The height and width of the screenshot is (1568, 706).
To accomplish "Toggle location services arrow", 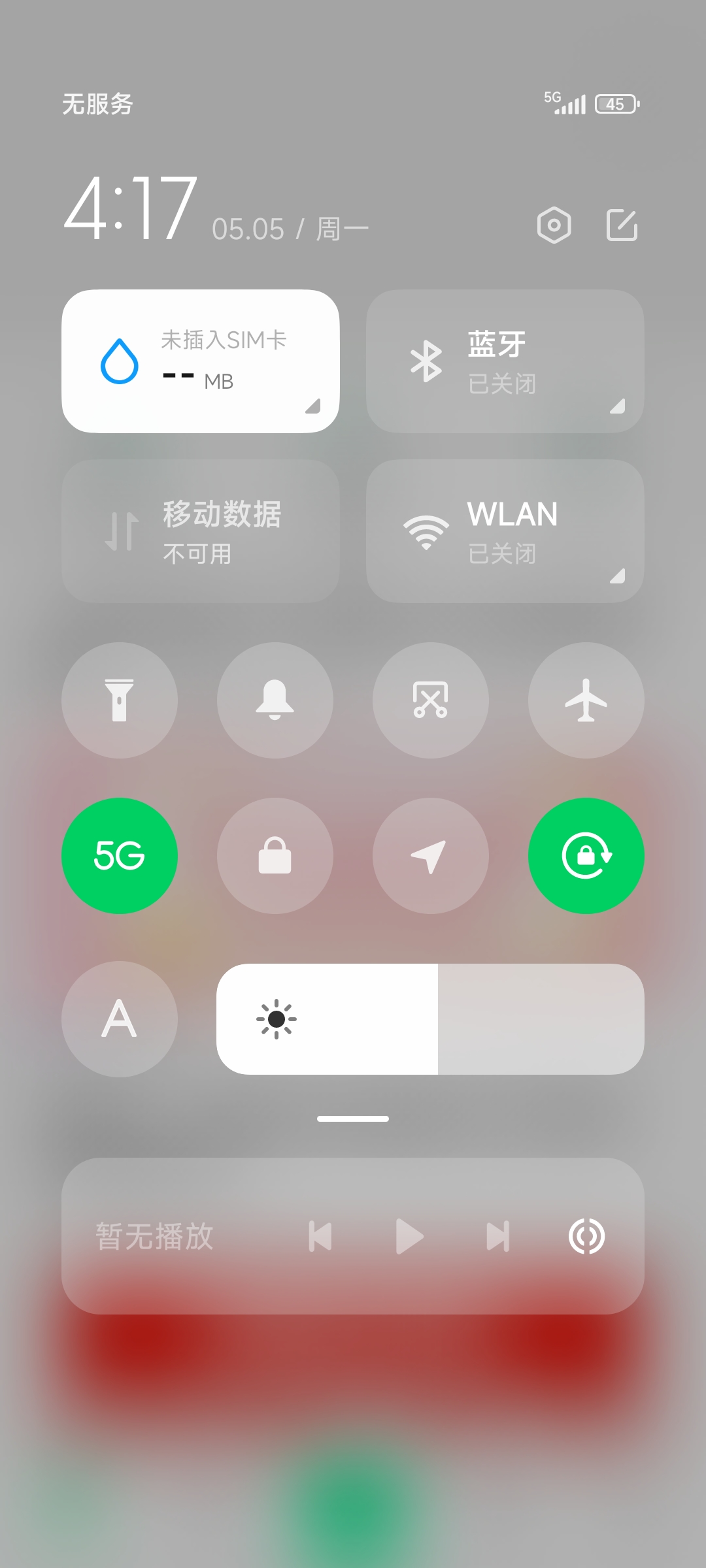I will coord(431,856).
